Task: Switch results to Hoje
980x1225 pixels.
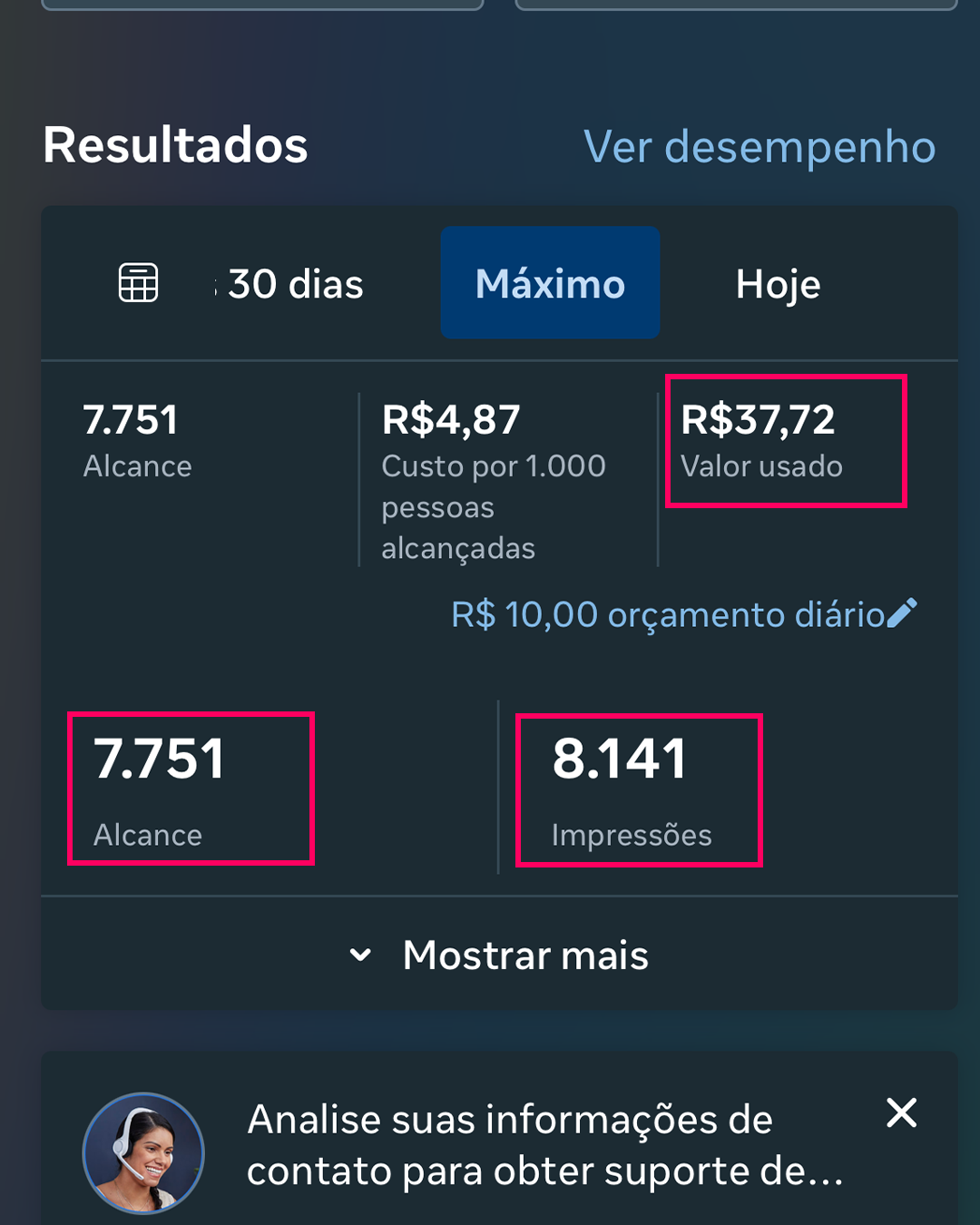Action: (778, 284)
